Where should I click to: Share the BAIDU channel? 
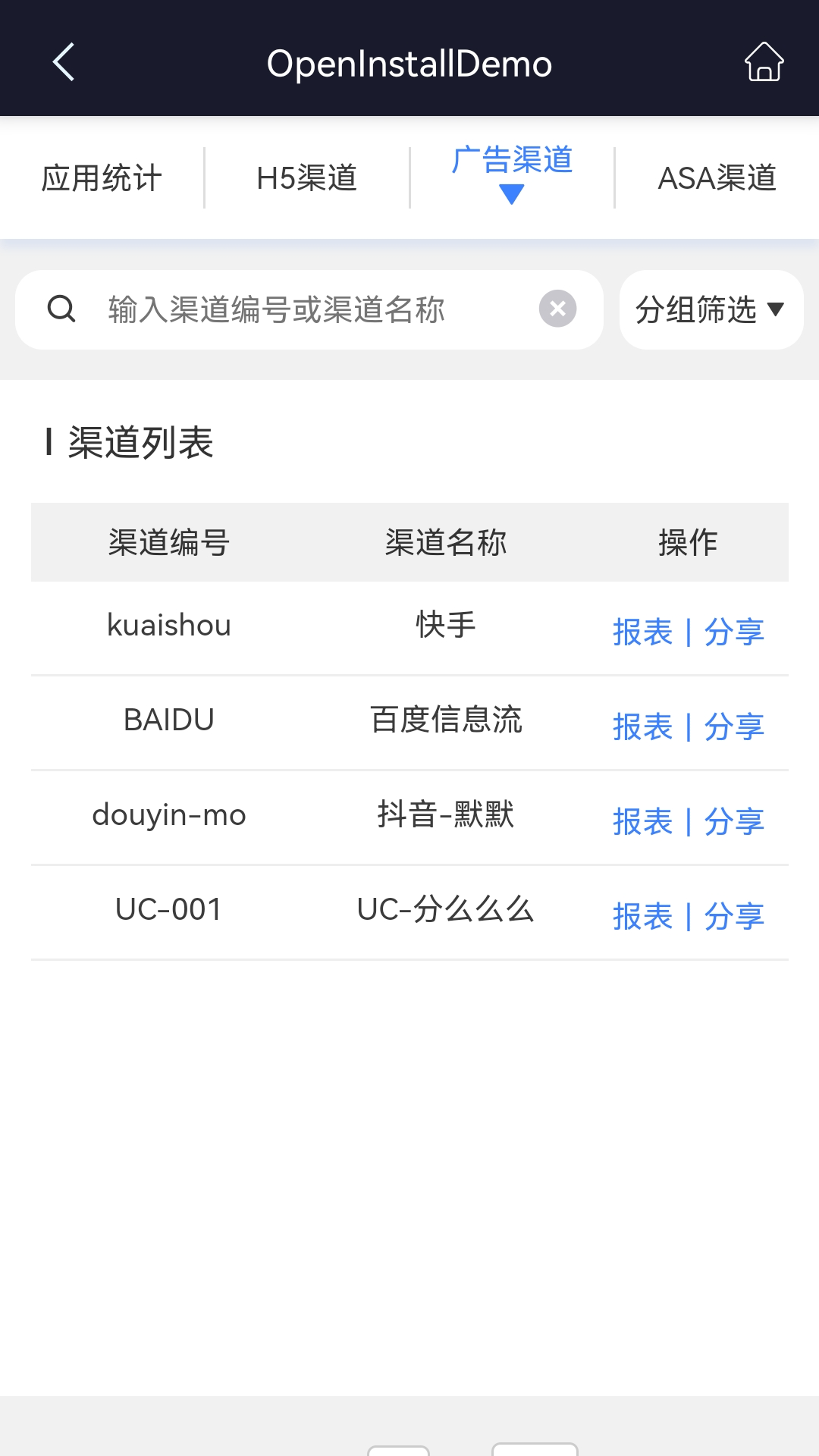[734, 726]
